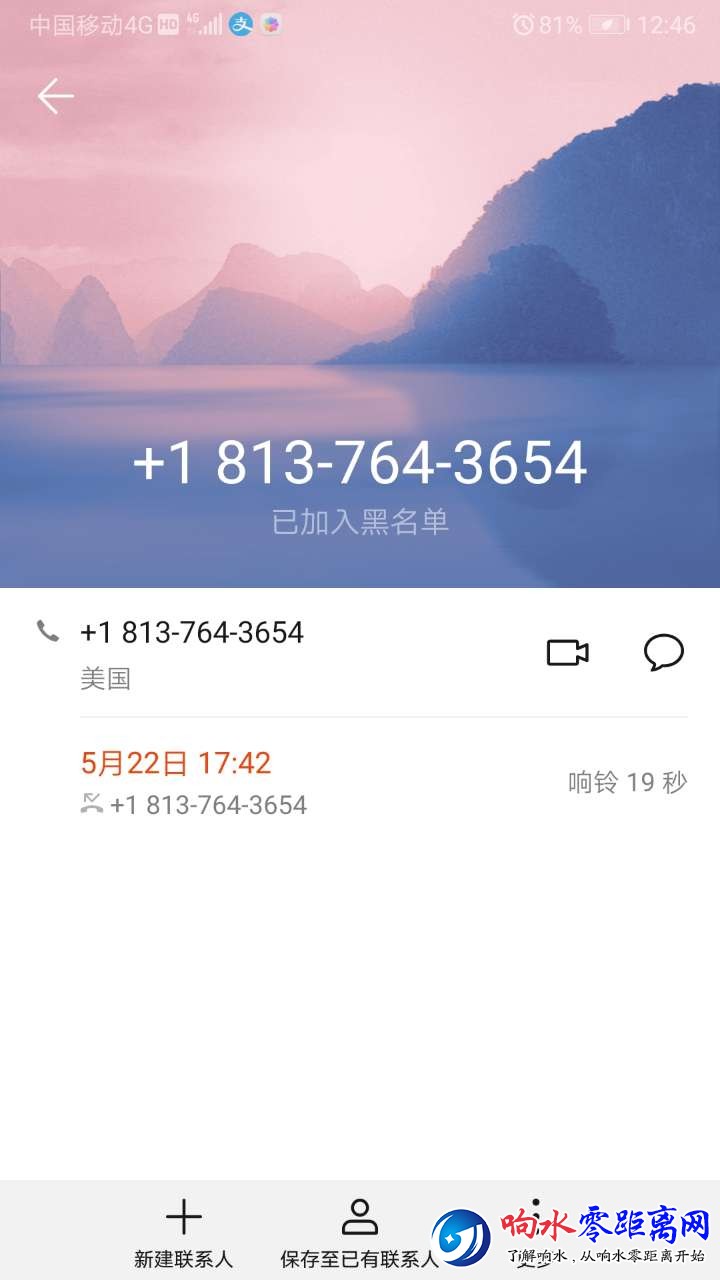Call +1 813-764-3654 from the number row

191,633
